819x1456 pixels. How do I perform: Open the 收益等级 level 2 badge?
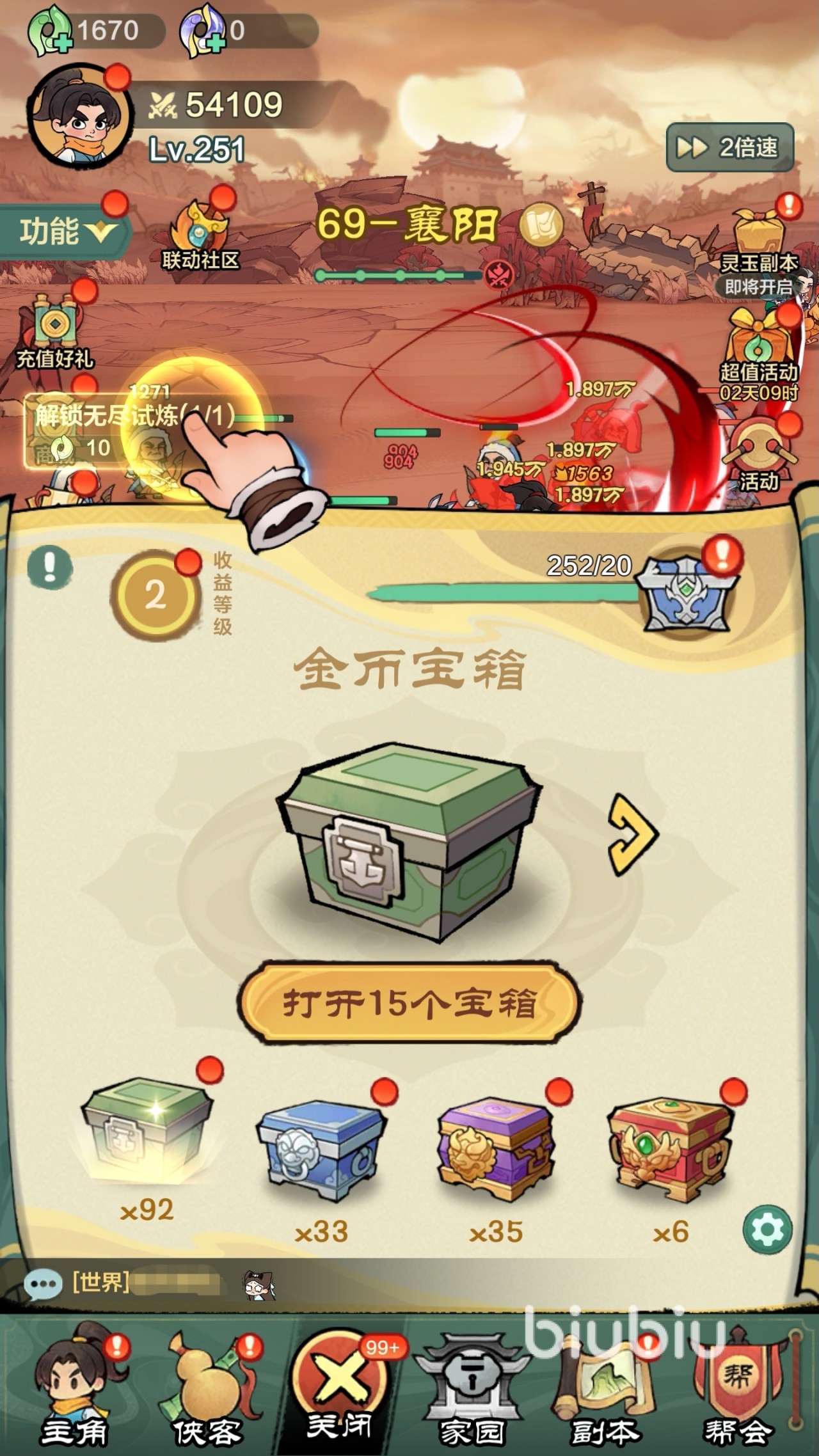(x=155, y=596)
